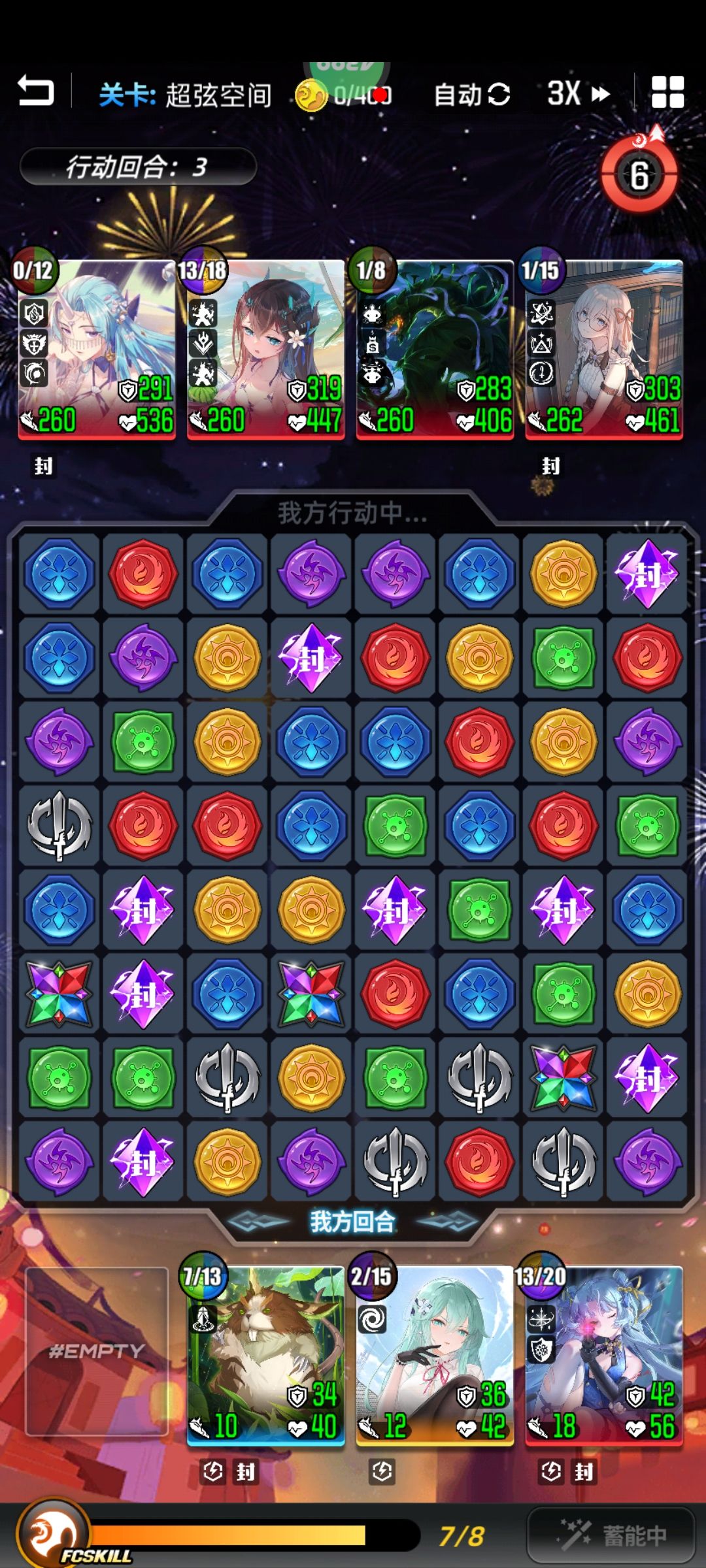Tap the snowflake shield icon on rightmost ally card
Viewport: 706px width, 1568px height.
coord(541,1348)
